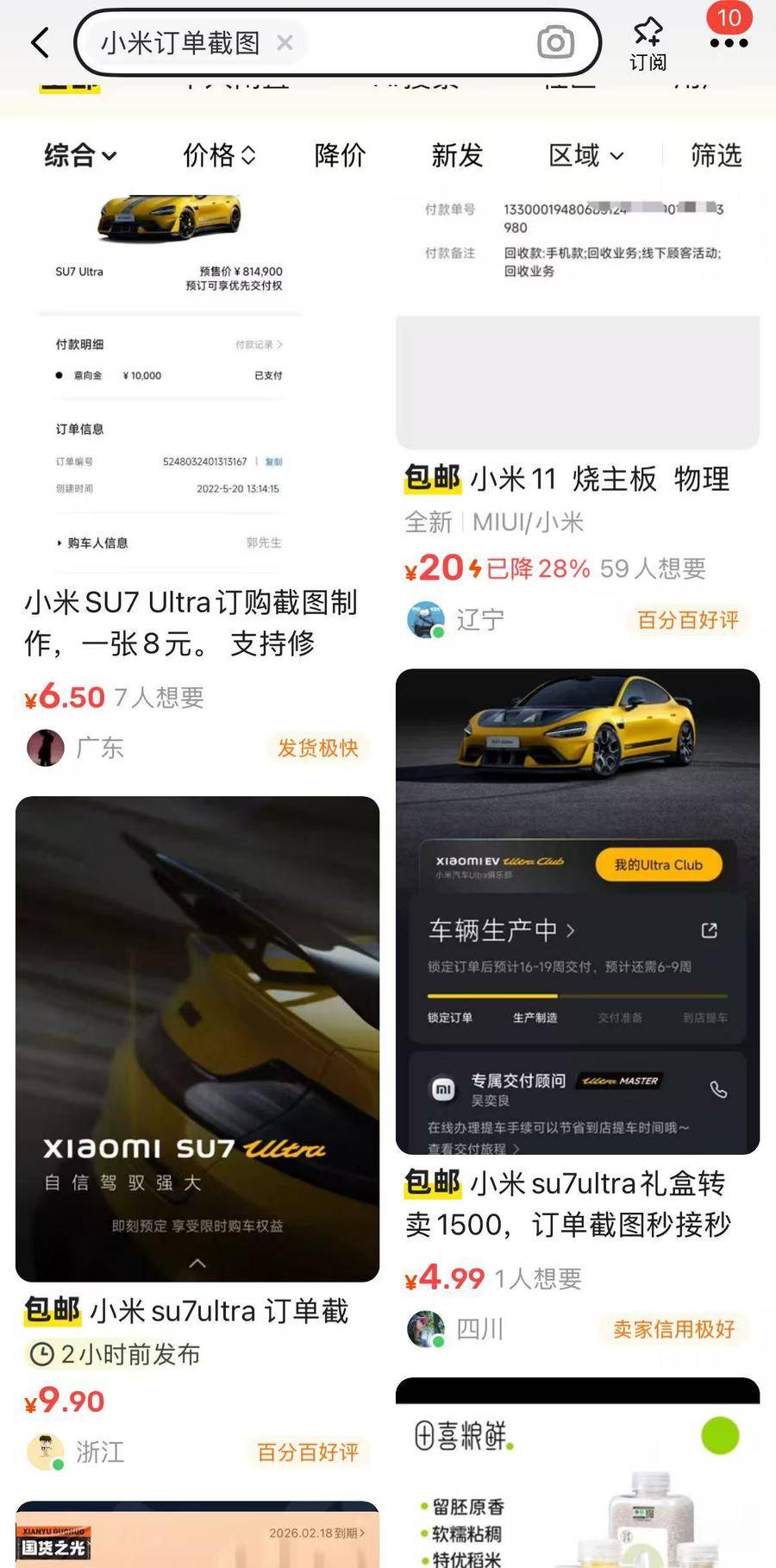The height and width of the screenshot is (1568, 776).
Task: Open the 筛选 filter panel
Action: (x=715, y=156)
